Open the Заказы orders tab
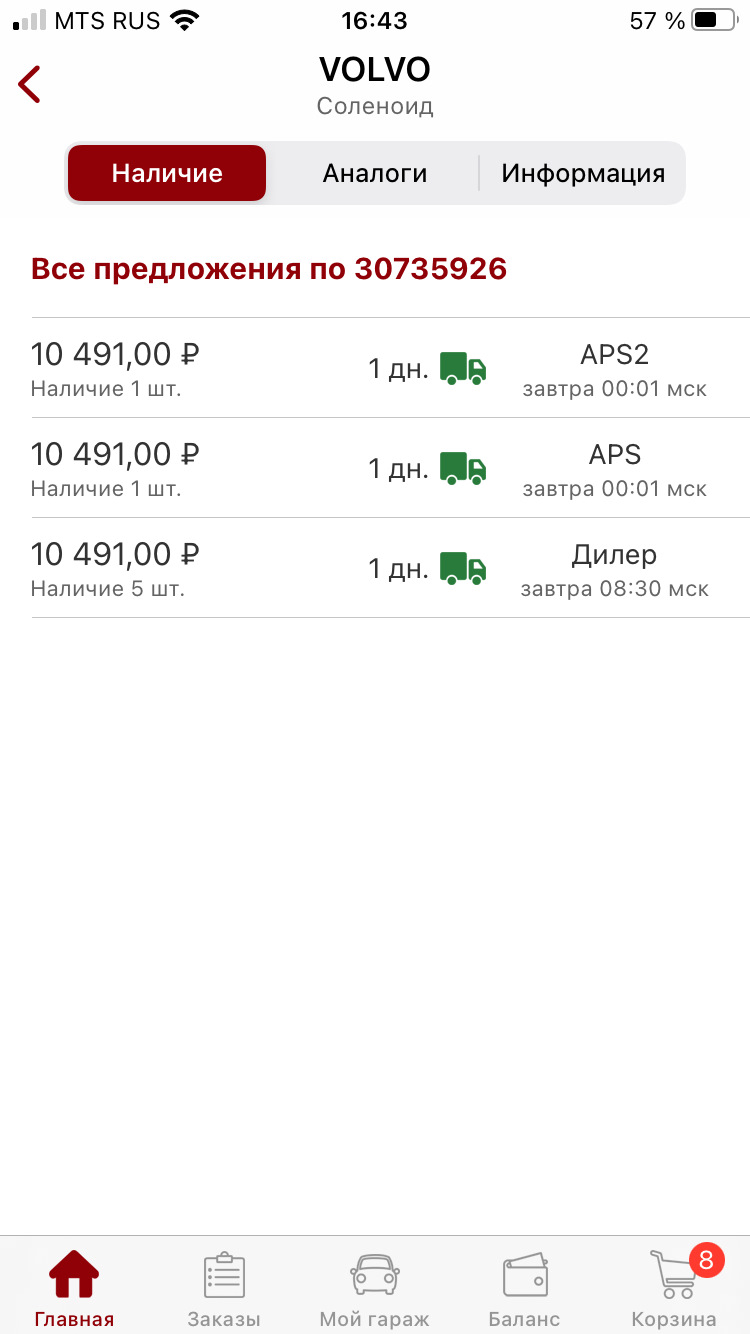This screenshot has height=1334, width=750. coord(224,1288)
